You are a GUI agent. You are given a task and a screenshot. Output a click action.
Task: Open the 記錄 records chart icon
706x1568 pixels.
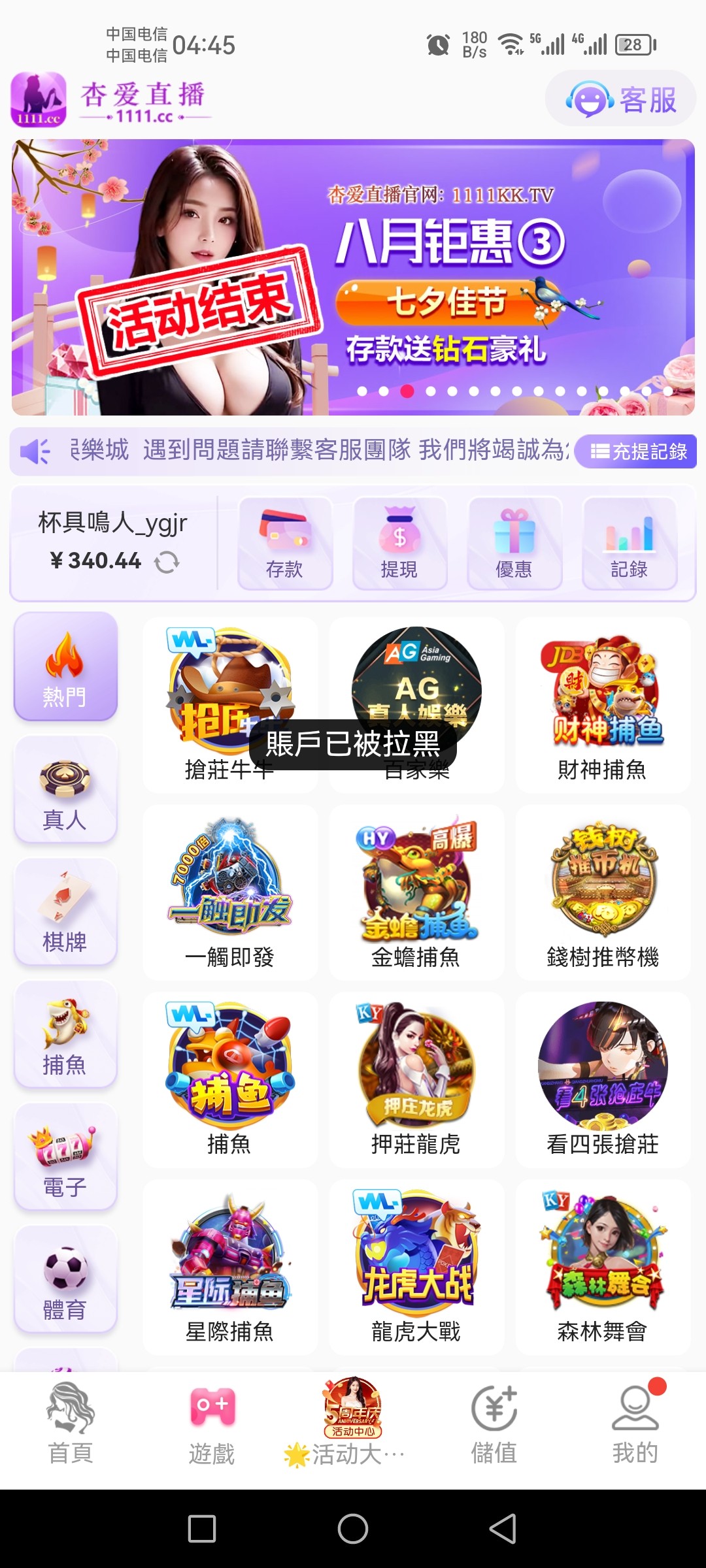tap(630, 543)
